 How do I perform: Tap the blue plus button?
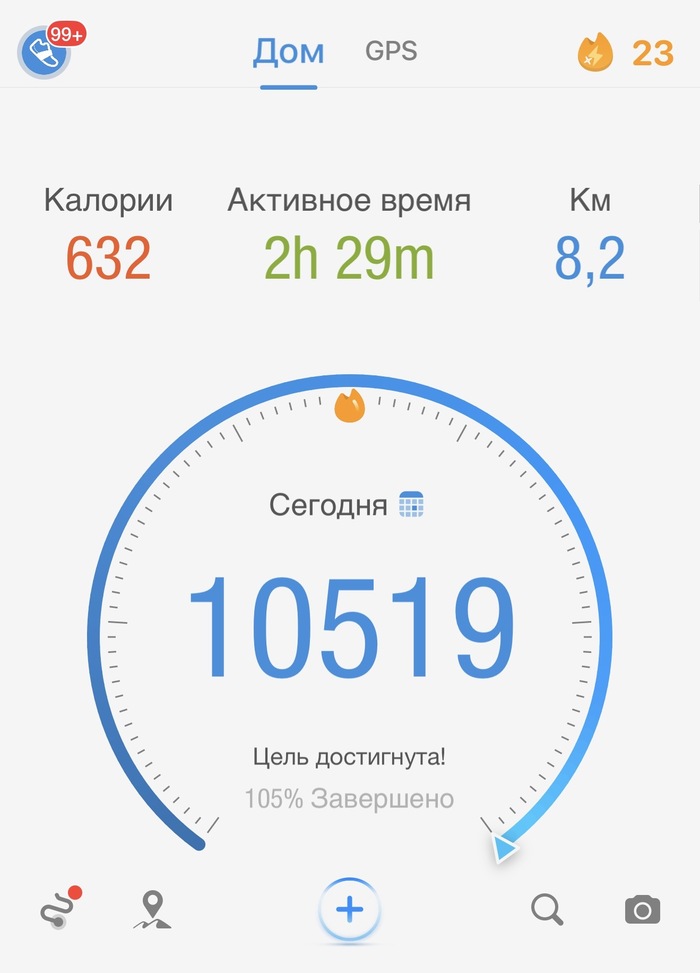350,909
